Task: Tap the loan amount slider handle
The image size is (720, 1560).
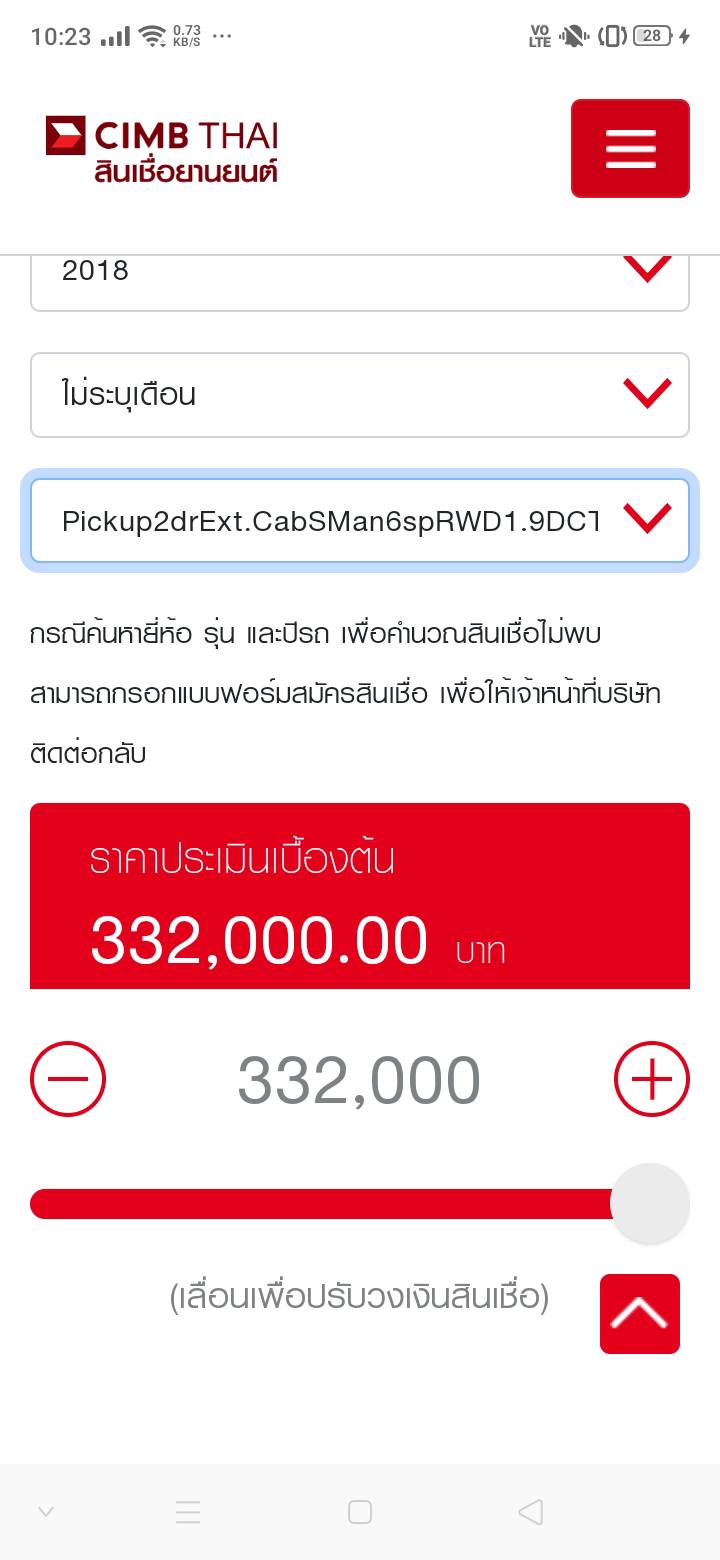Action: click(x=650, y=1203)
